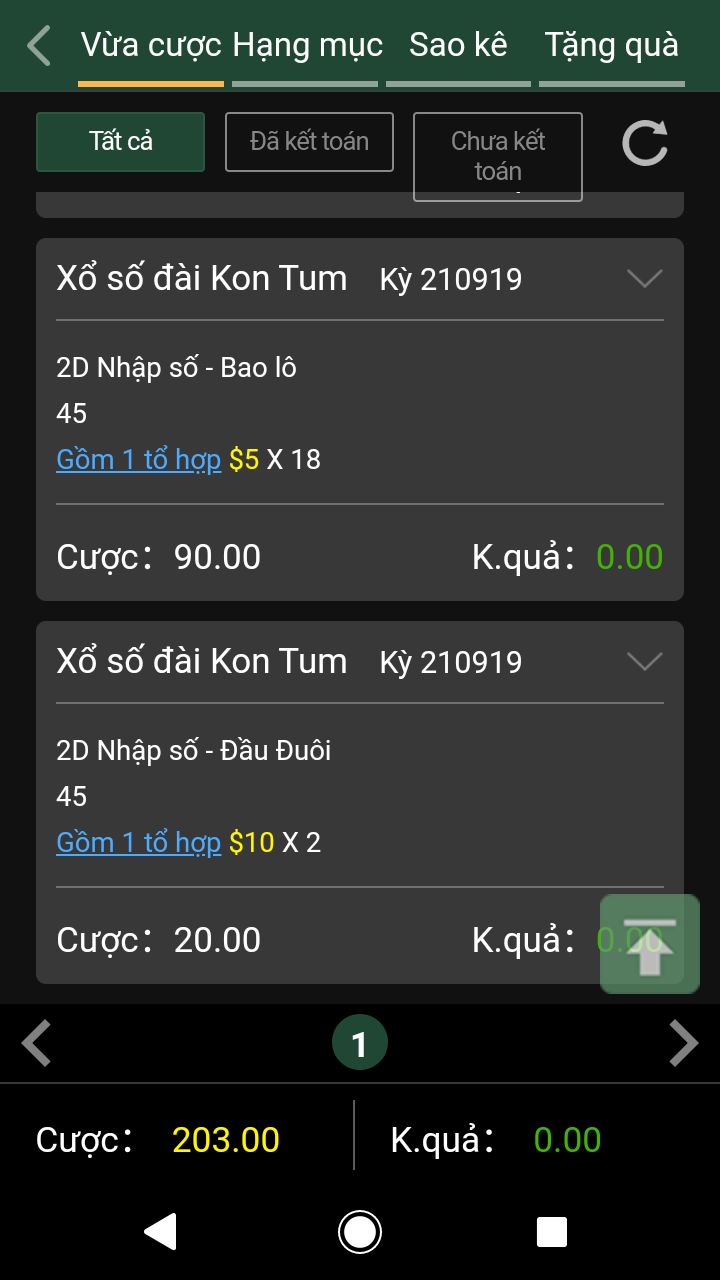Filter by Đã kết toán
The height and width of the screenshot is (1280, 720).
tap(309, 141)
